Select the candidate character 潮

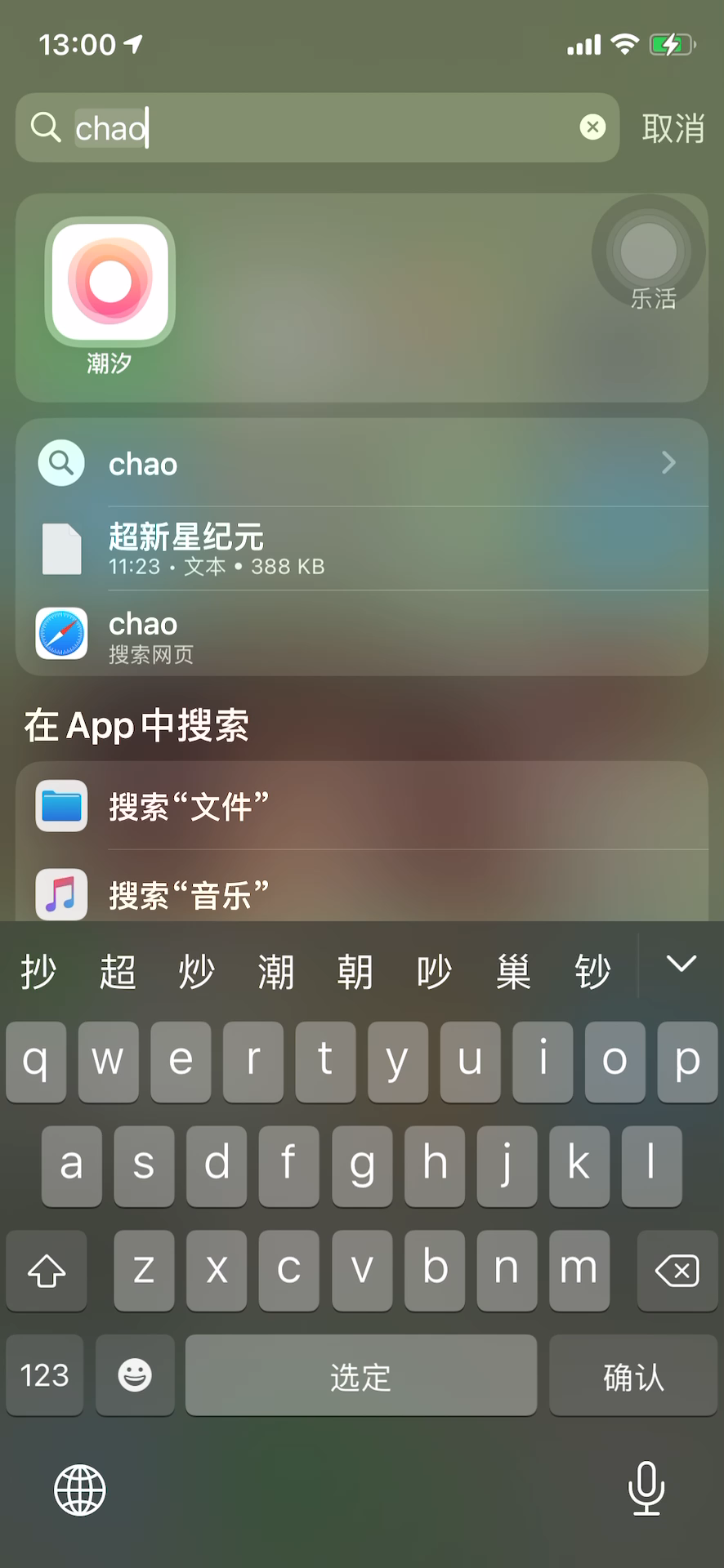(275, 972)
